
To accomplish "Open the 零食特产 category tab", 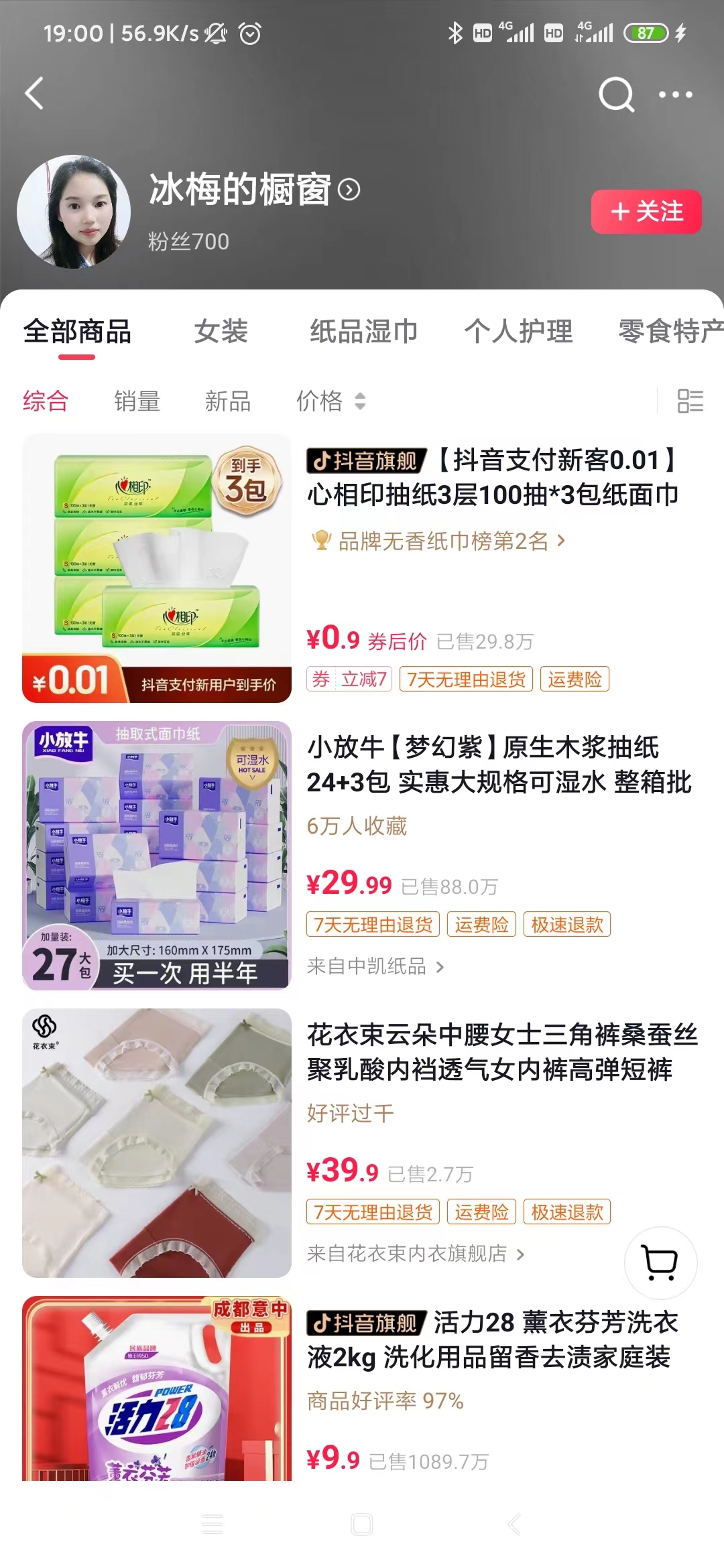I will point(670,332).
